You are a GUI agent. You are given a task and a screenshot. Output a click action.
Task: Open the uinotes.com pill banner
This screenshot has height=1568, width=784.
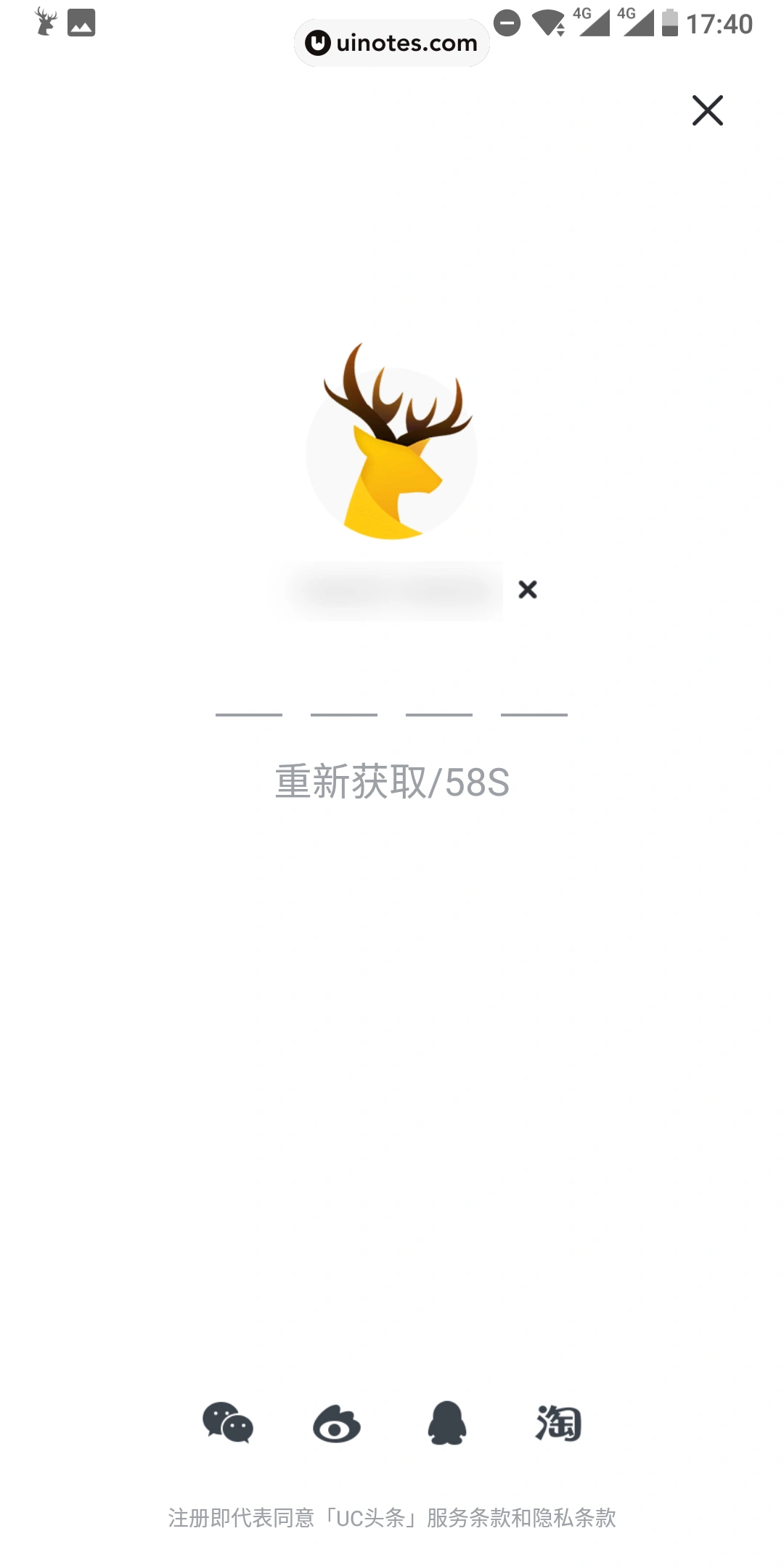coord(392,43)
